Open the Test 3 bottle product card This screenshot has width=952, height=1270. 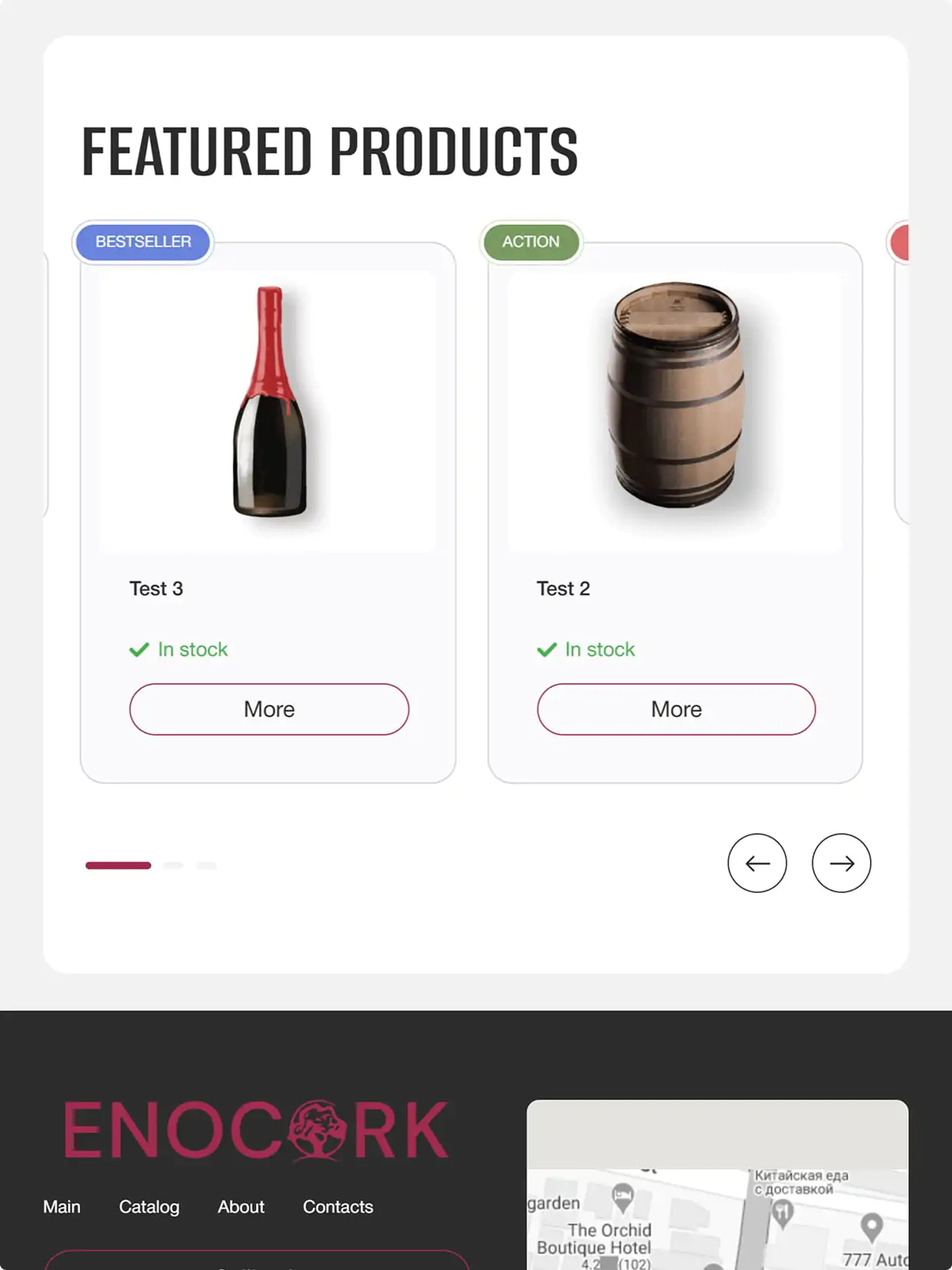pyautogui.click(x=269, y=411)
